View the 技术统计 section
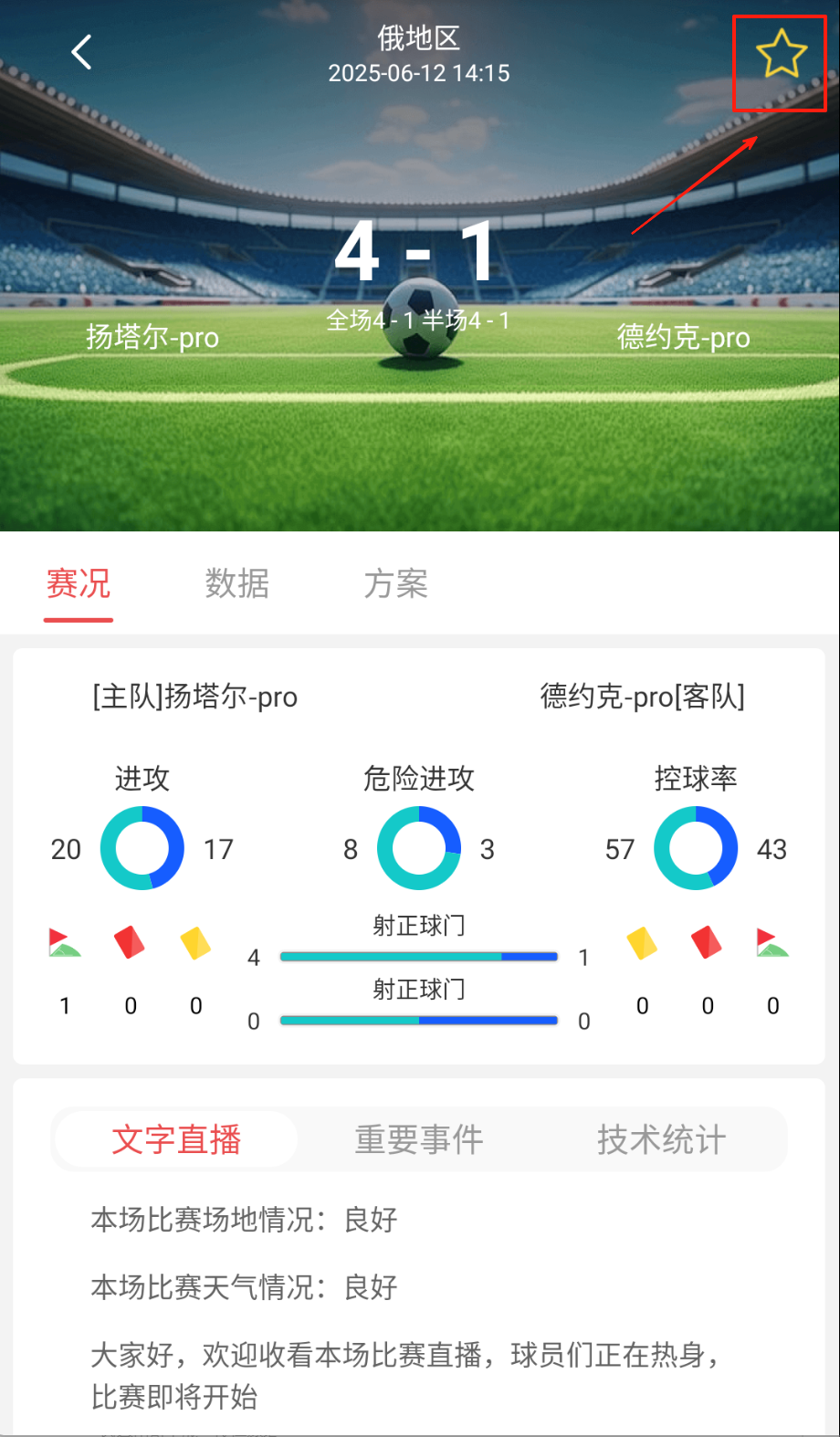This screenshot has width=840, height=1437. pyautogui.click(x=661, y=1139)
